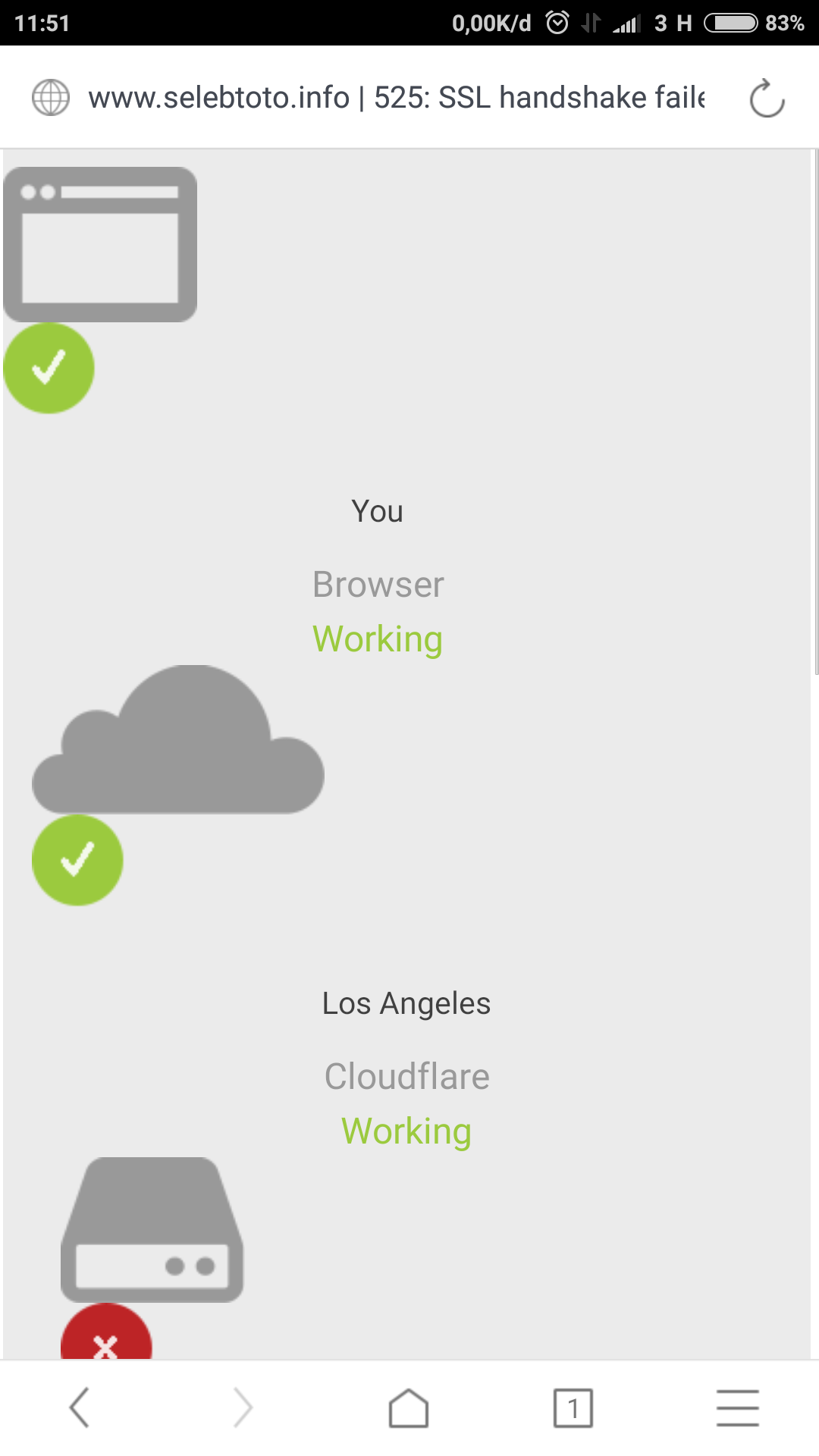819x1456 pixels.
Task: Go to the browser home page
Action: click(409, 1408)
